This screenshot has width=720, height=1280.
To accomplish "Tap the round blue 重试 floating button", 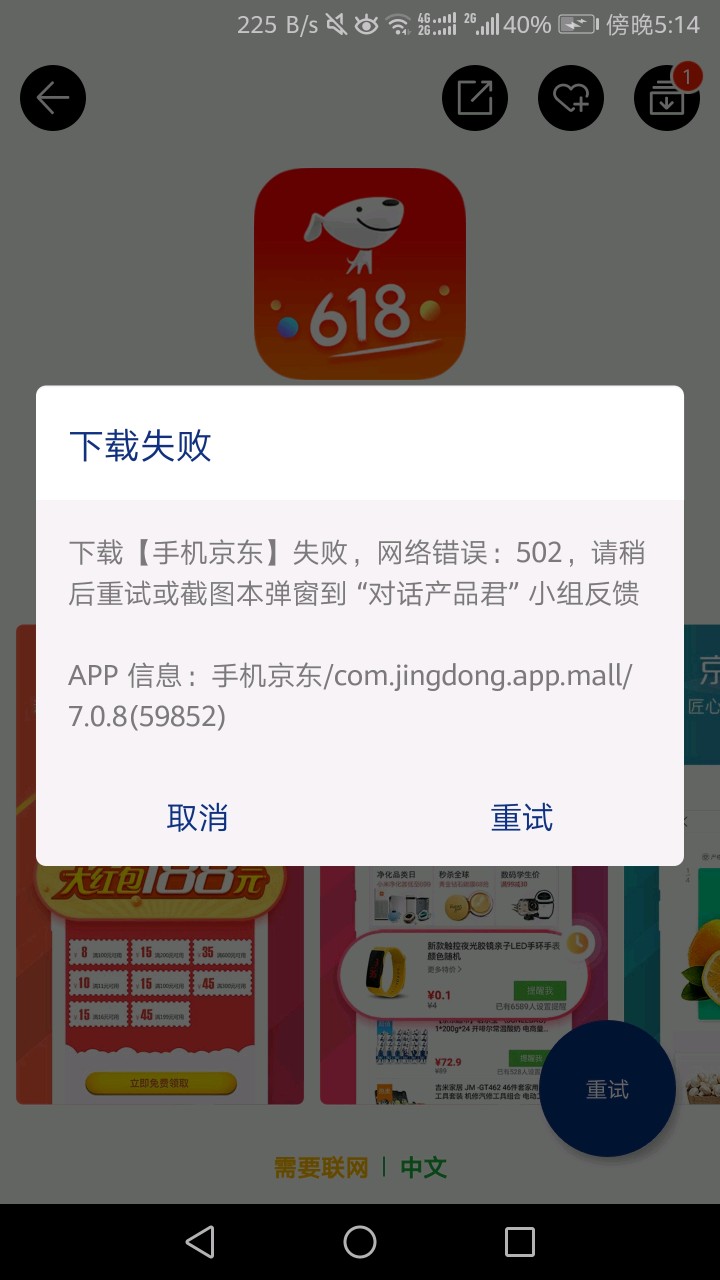I will pos(607,1089).
